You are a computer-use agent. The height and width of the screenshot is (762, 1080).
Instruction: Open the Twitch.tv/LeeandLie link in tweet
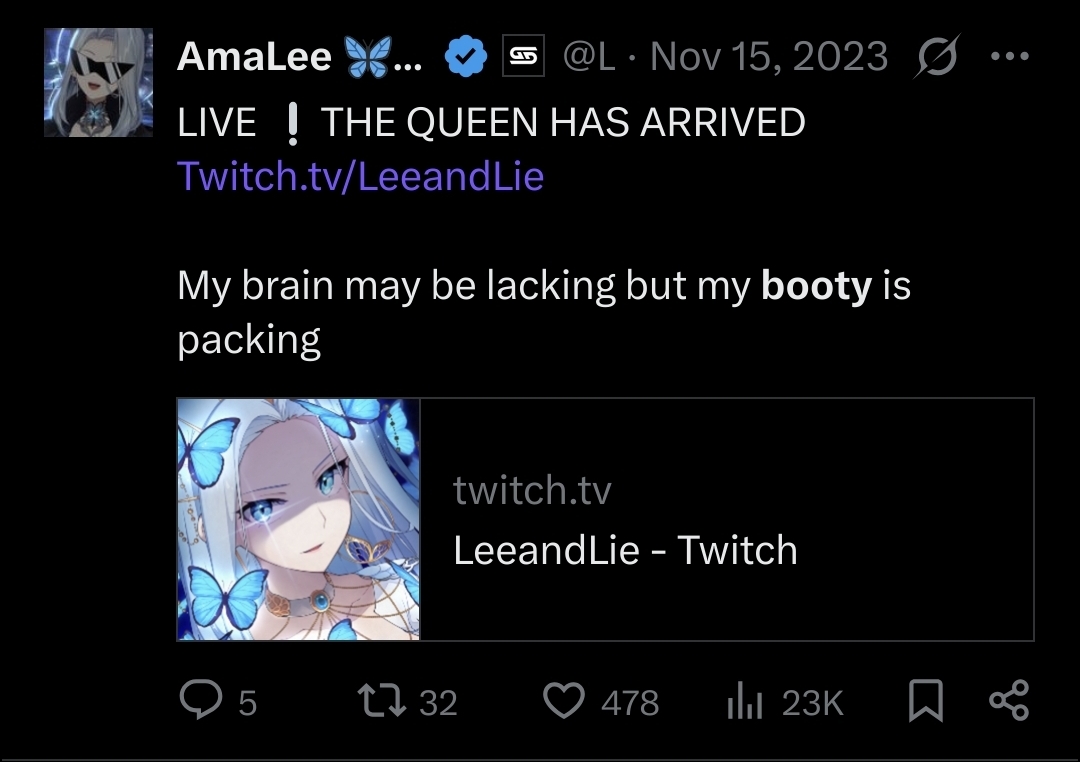tap(360, 177)
